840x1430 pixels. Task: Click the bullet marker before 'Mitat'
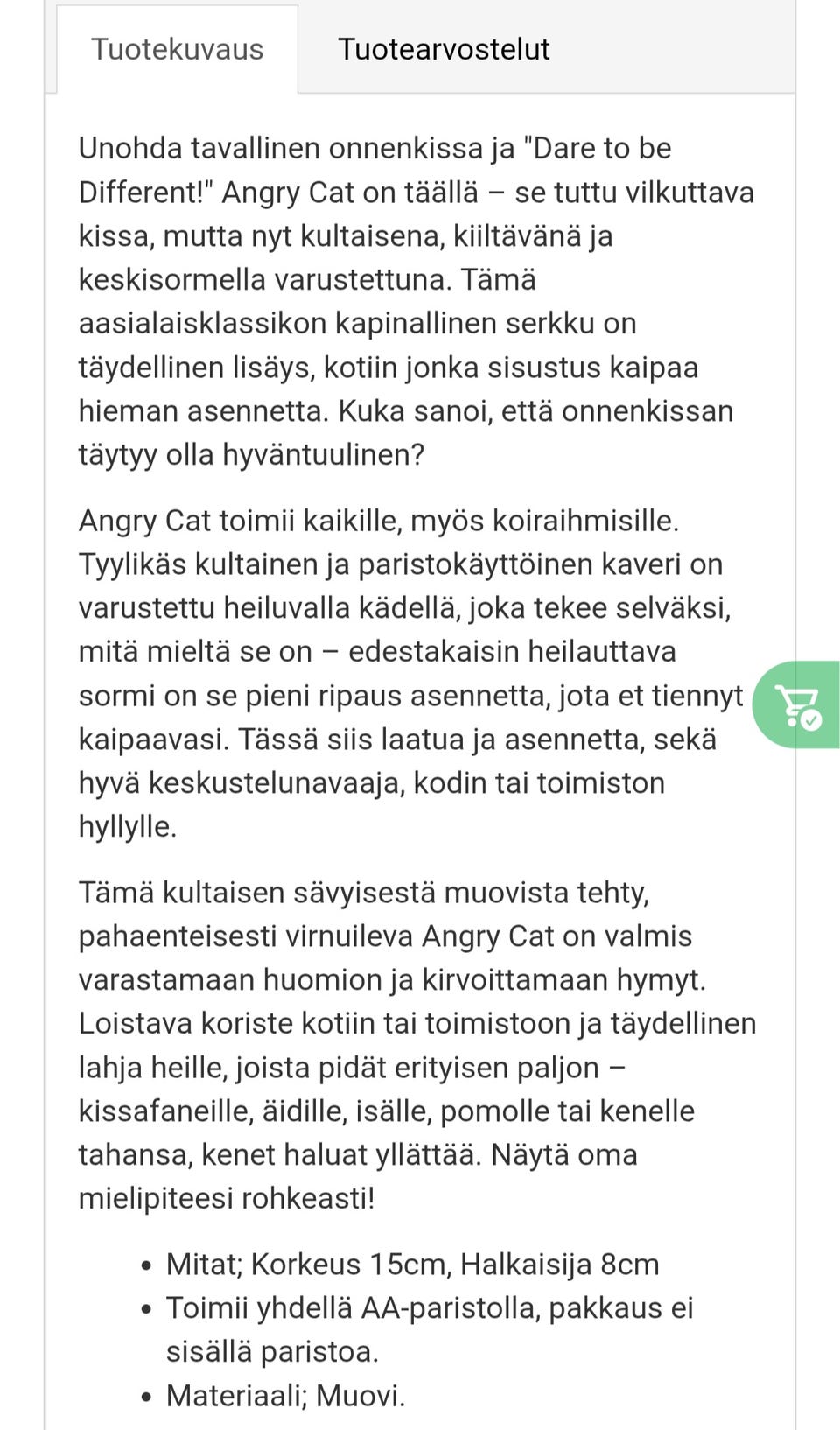(145, 1264)
